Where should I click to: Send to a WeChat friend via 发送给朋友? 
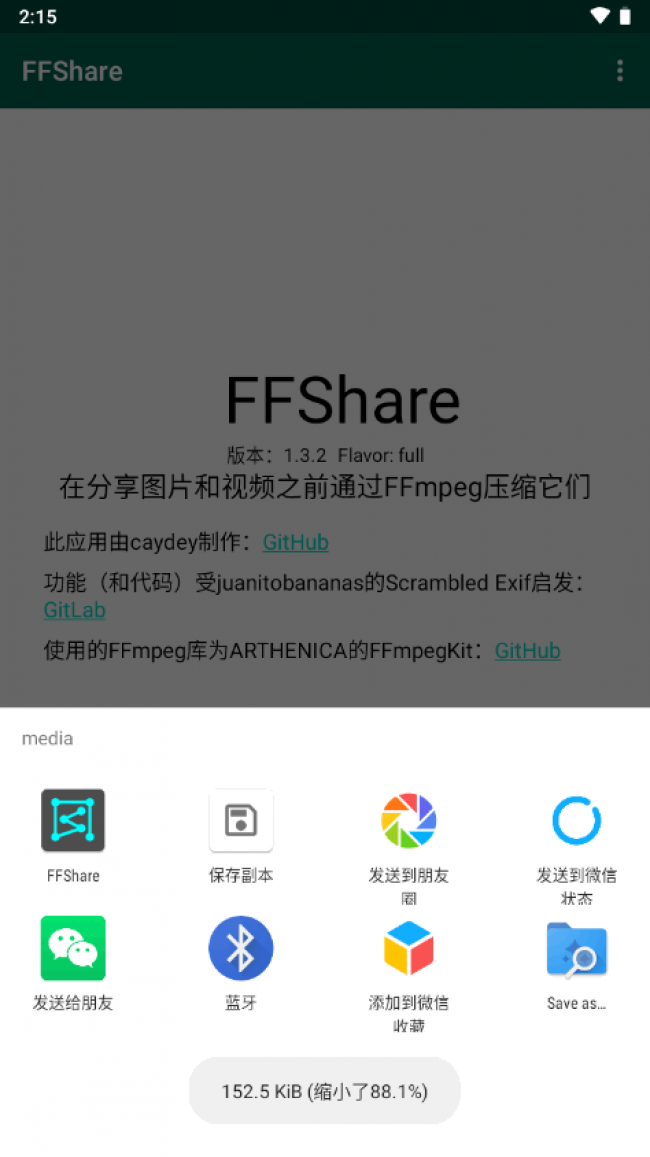coord(73,963)
